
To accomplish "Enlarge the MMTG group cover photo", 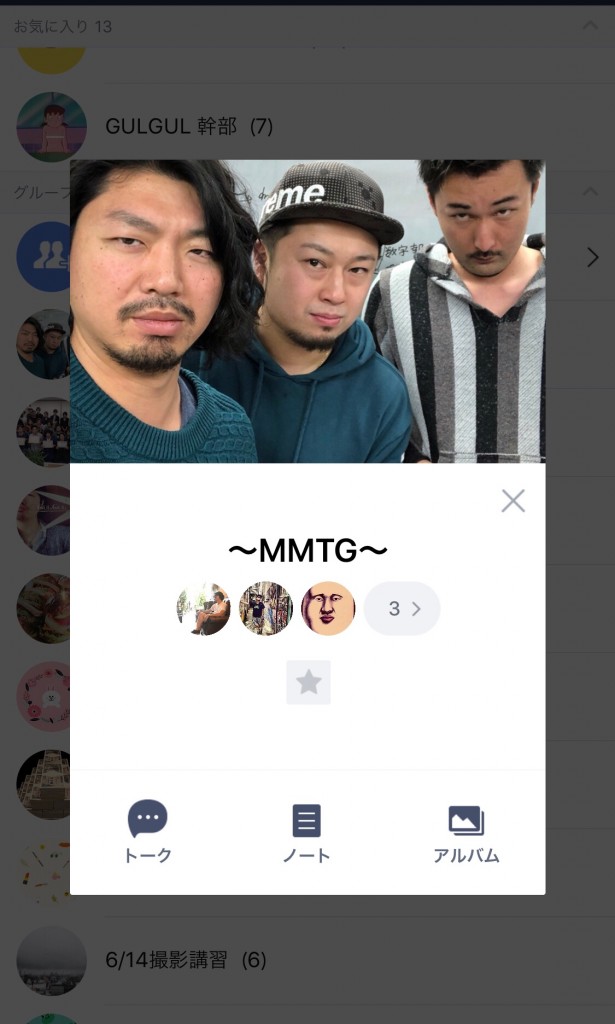I will click(x=308, y=312).
